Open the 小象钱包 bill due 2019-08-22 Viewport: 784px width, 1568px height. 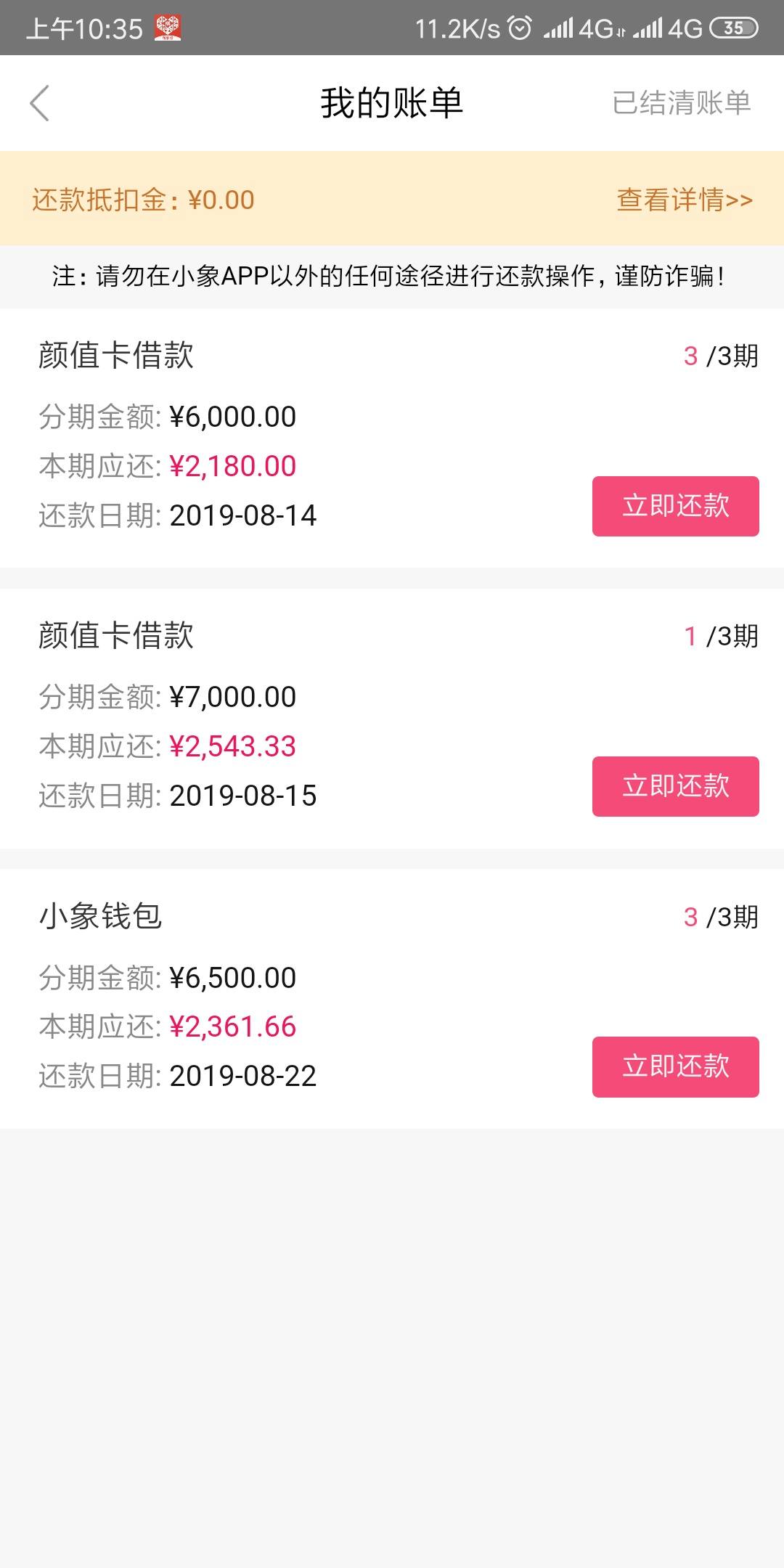click(392, 998)
